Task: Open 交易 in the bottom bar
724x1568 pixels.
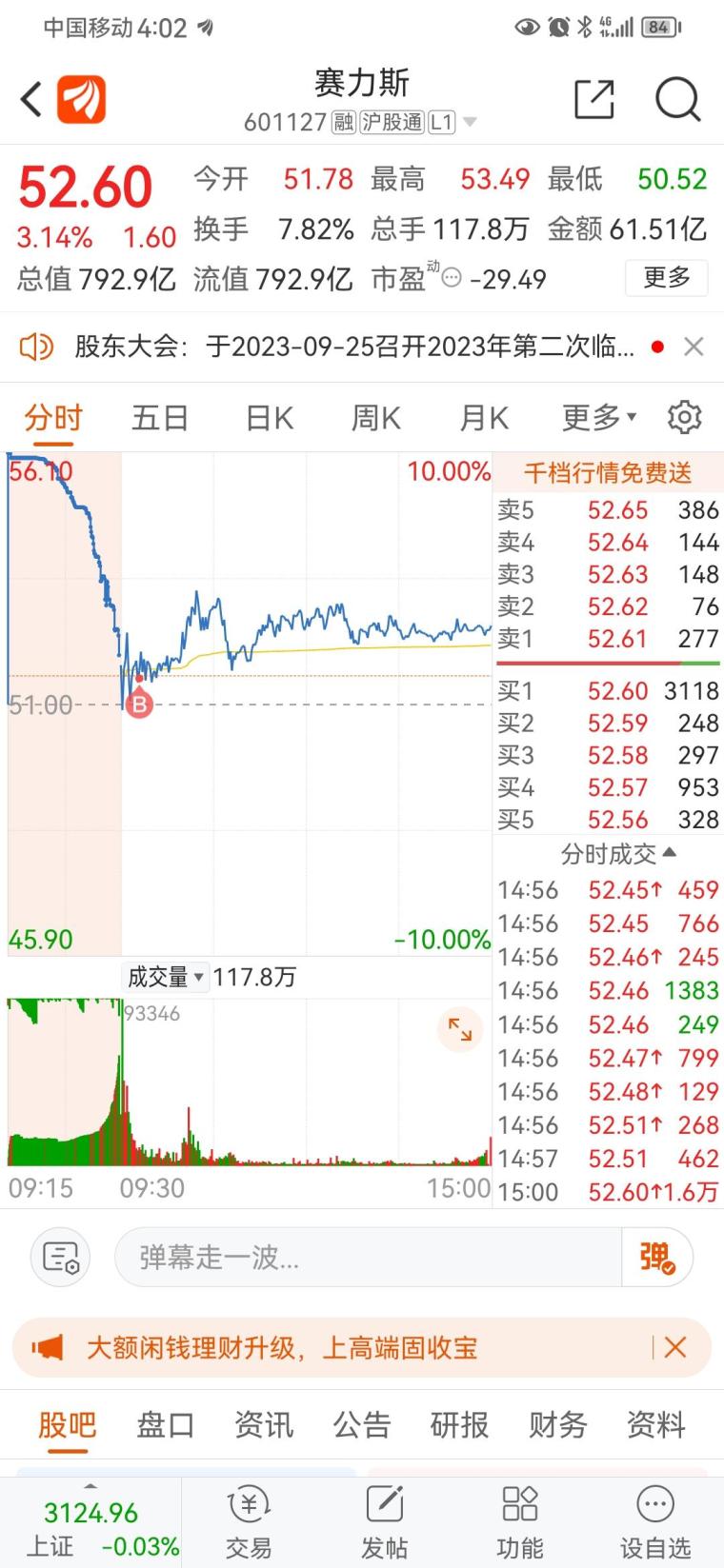Action: 249,1522
